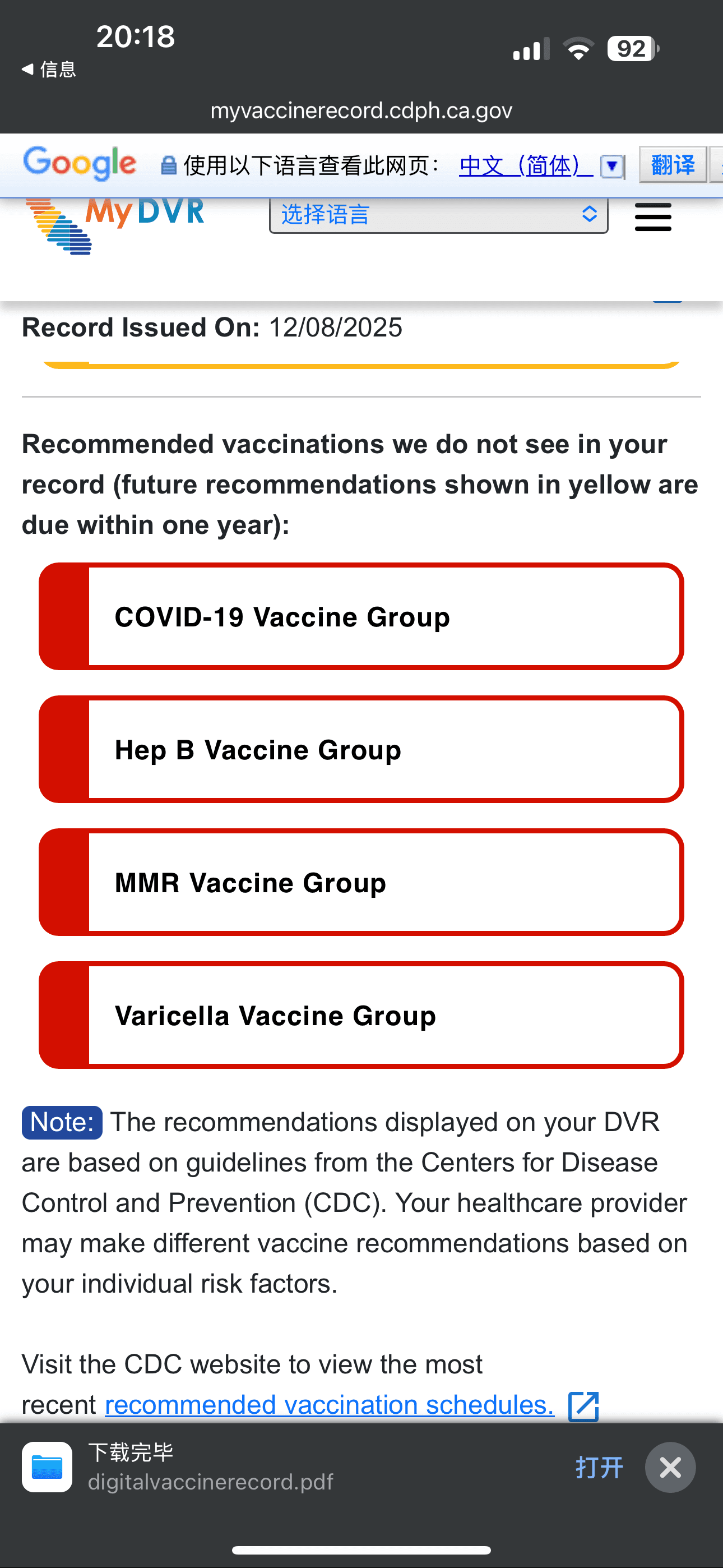Open the hamburger menu

[652, 217]
